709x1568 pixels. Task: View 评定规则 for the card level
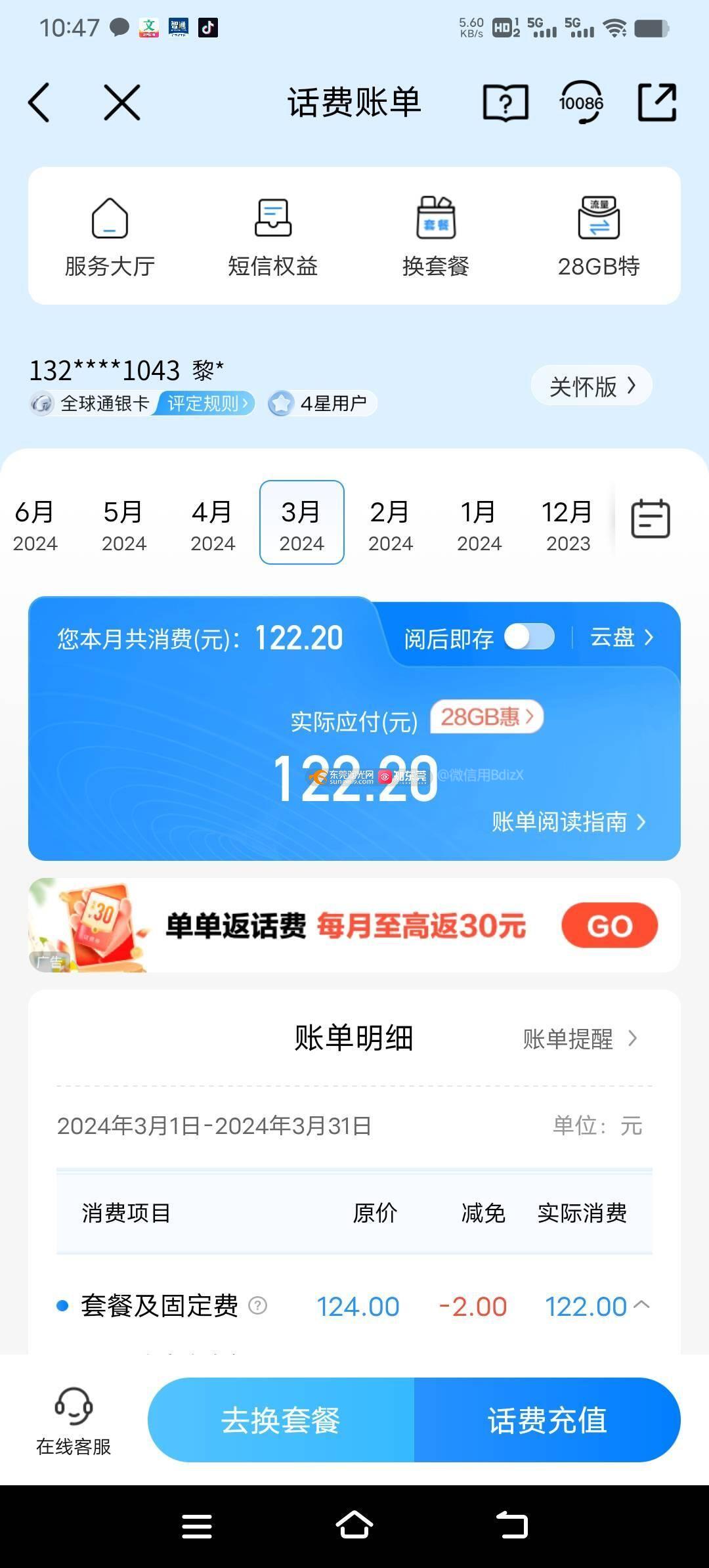pos(207,403)
